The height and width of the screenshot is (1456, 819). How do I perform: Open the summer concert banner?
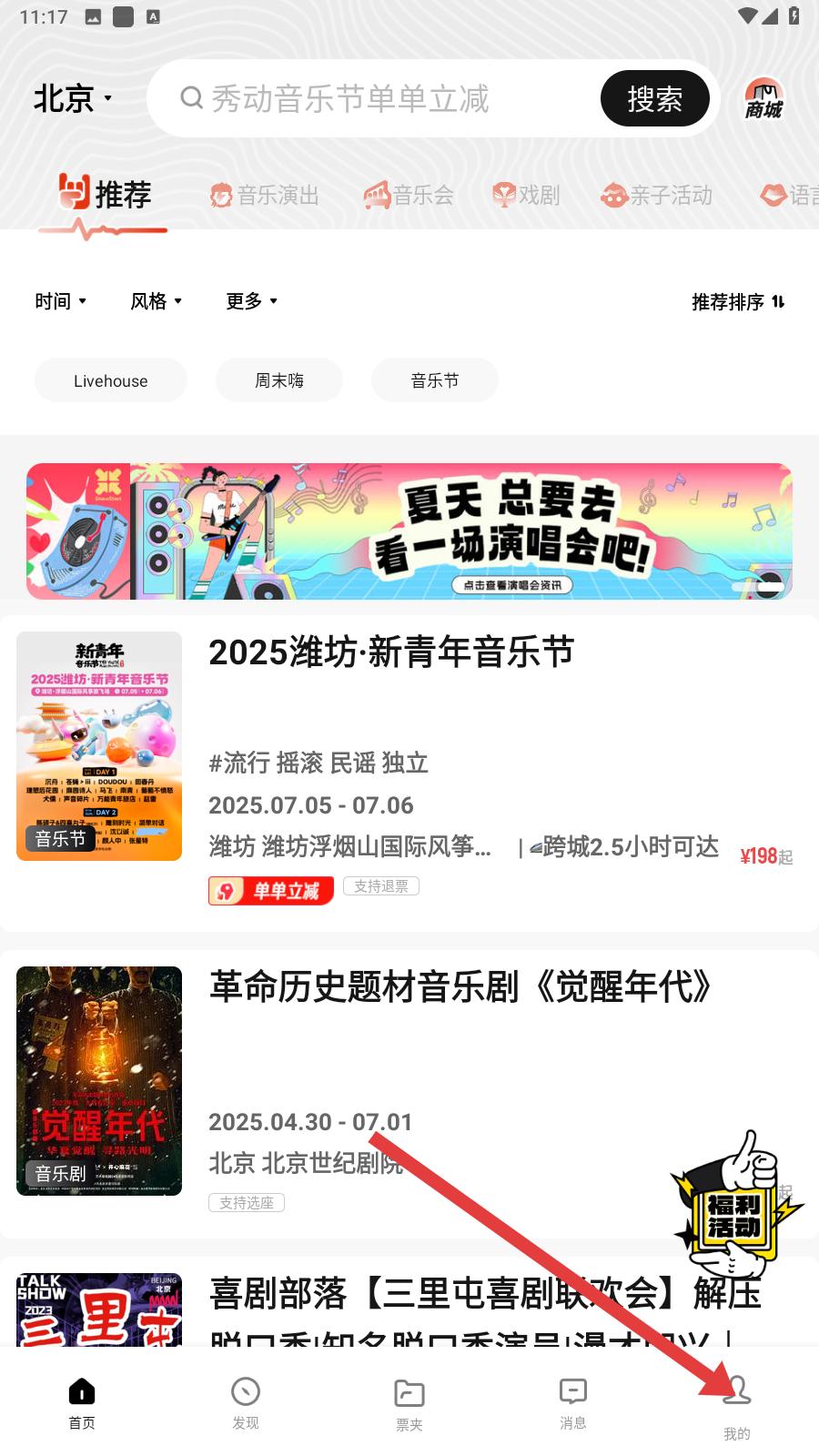pyautogui.click(x=409, y=531)
